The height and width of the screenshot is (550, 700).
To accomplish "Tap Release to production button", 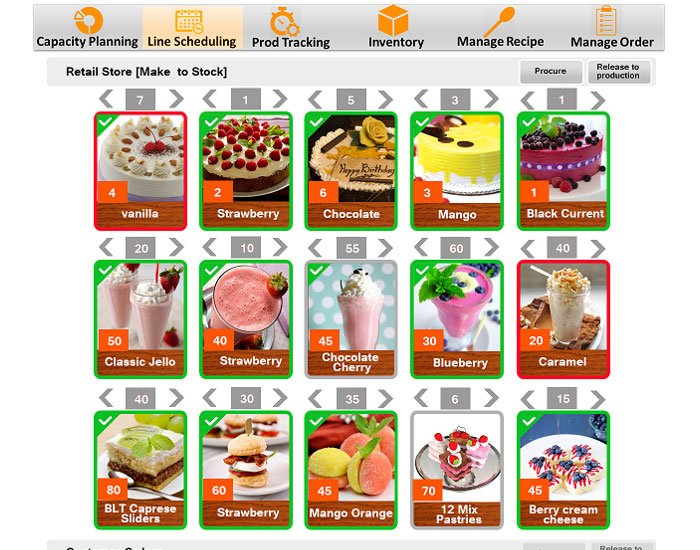I will pyautogui.click(x=618, y=72).
